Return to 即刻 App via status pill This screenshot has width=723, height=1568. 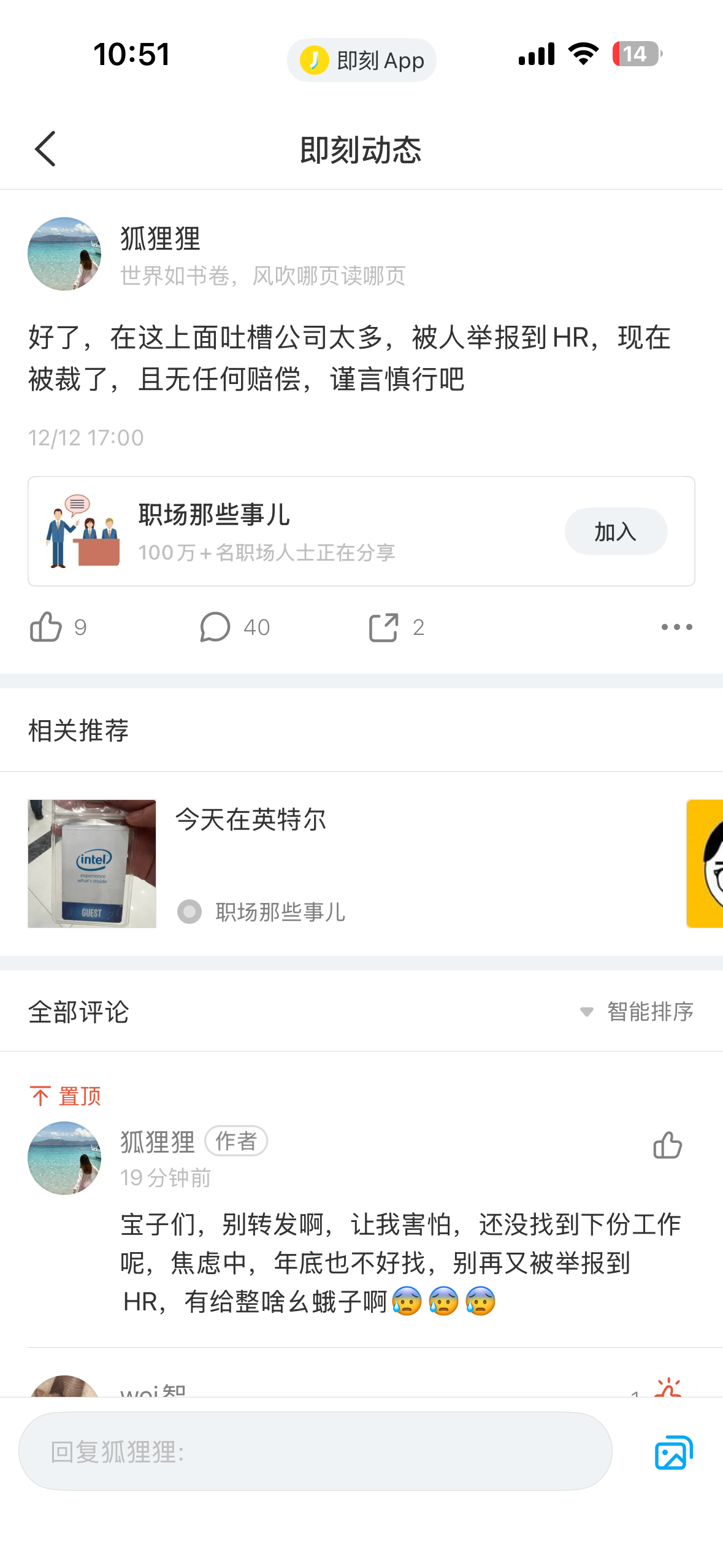click(362, 60)
